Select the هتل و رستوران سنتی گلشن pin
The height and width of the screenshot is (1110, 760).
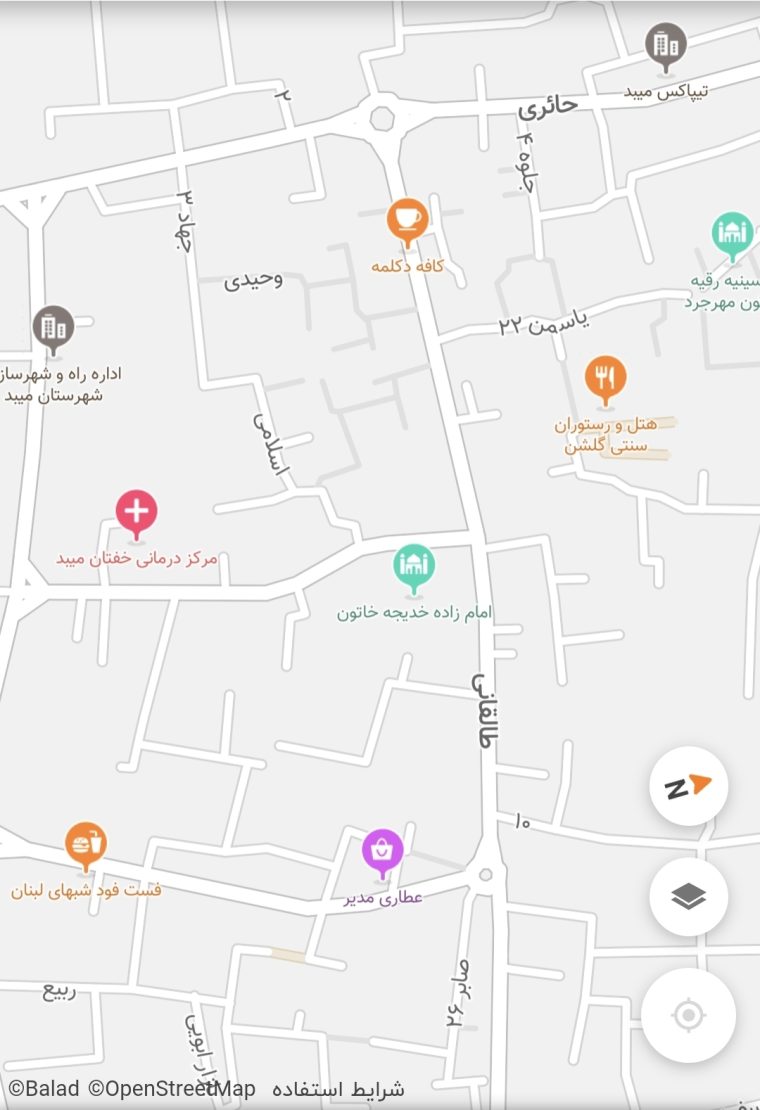click(x=605, y=378)
